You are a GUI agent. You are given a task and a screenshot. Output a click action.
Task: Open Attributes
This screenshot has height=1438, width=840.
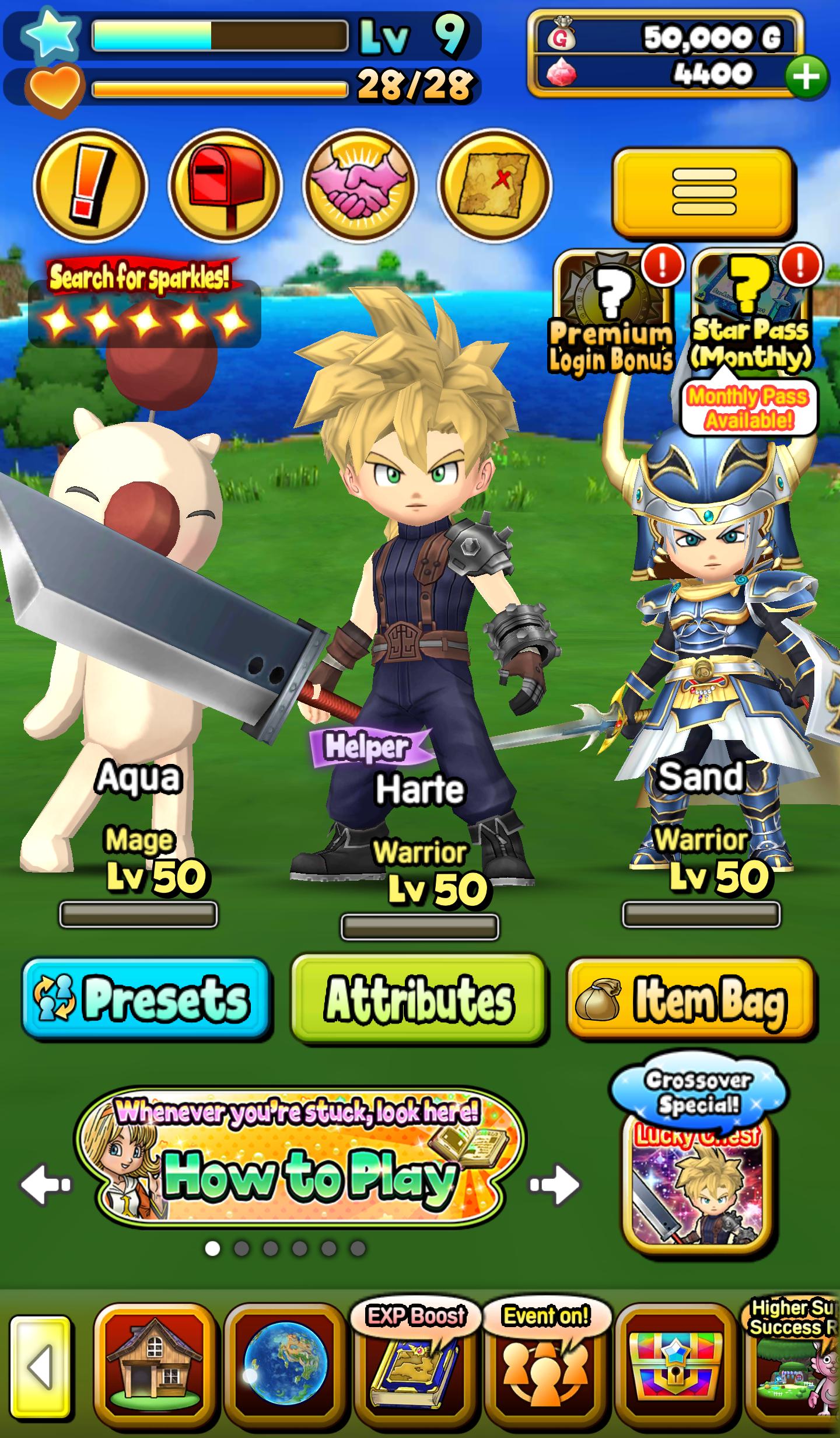(418, 999)
